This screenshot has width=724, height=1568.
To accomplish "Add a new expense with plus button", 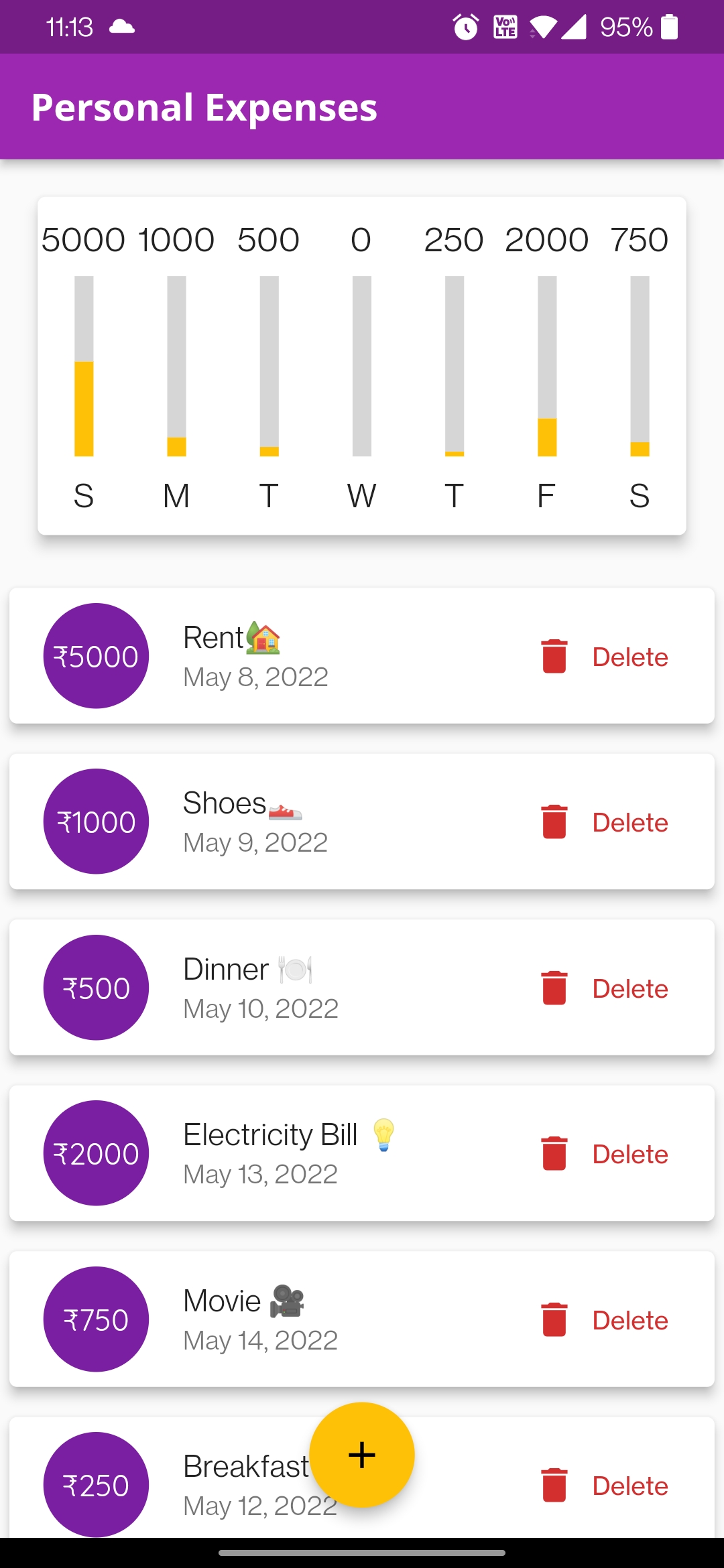I will point(362,1455).
